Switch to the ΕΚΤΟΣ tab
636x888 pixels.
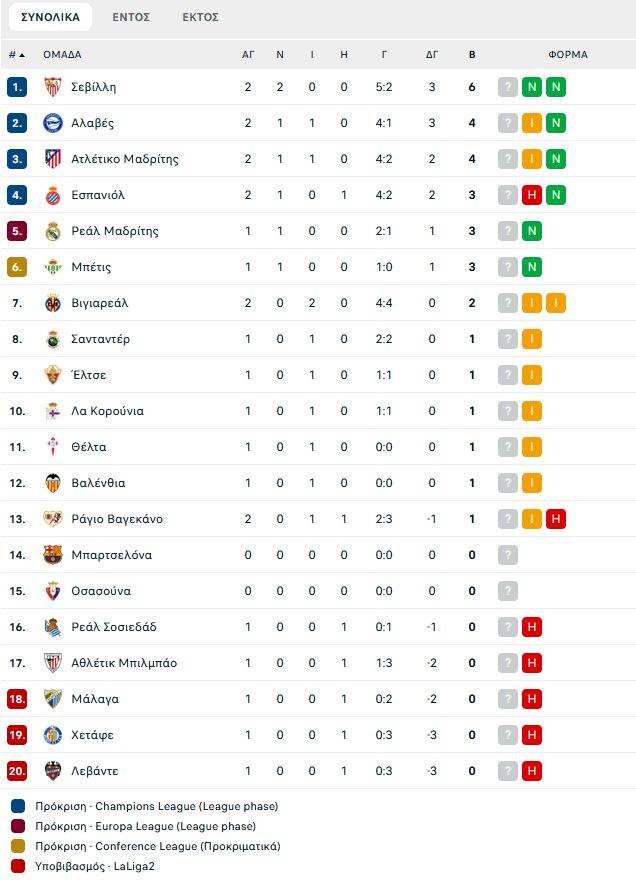200,18
